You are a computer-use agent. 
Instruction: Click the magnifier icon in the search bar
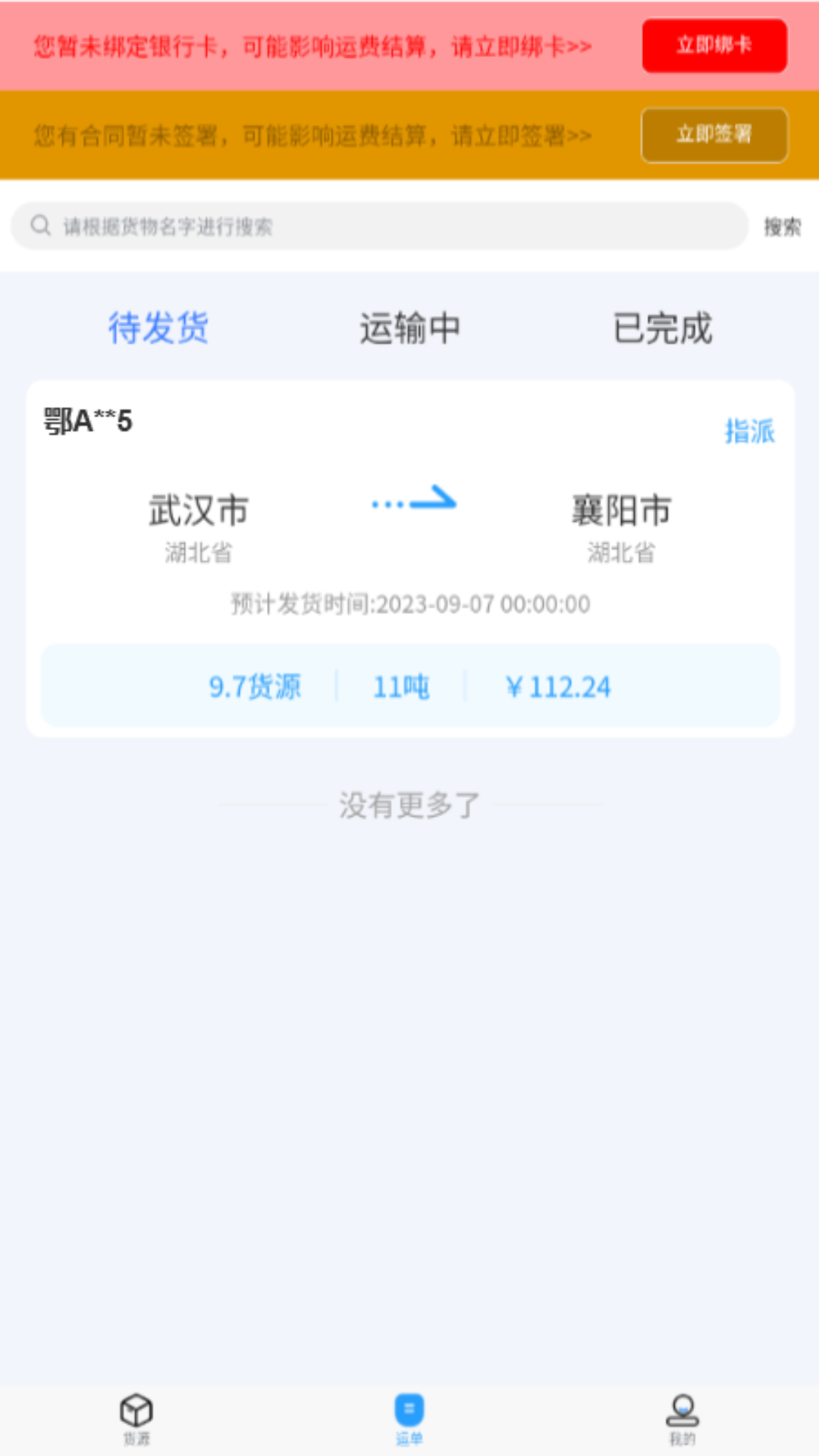pyautogui.click(x=39, y=225)
